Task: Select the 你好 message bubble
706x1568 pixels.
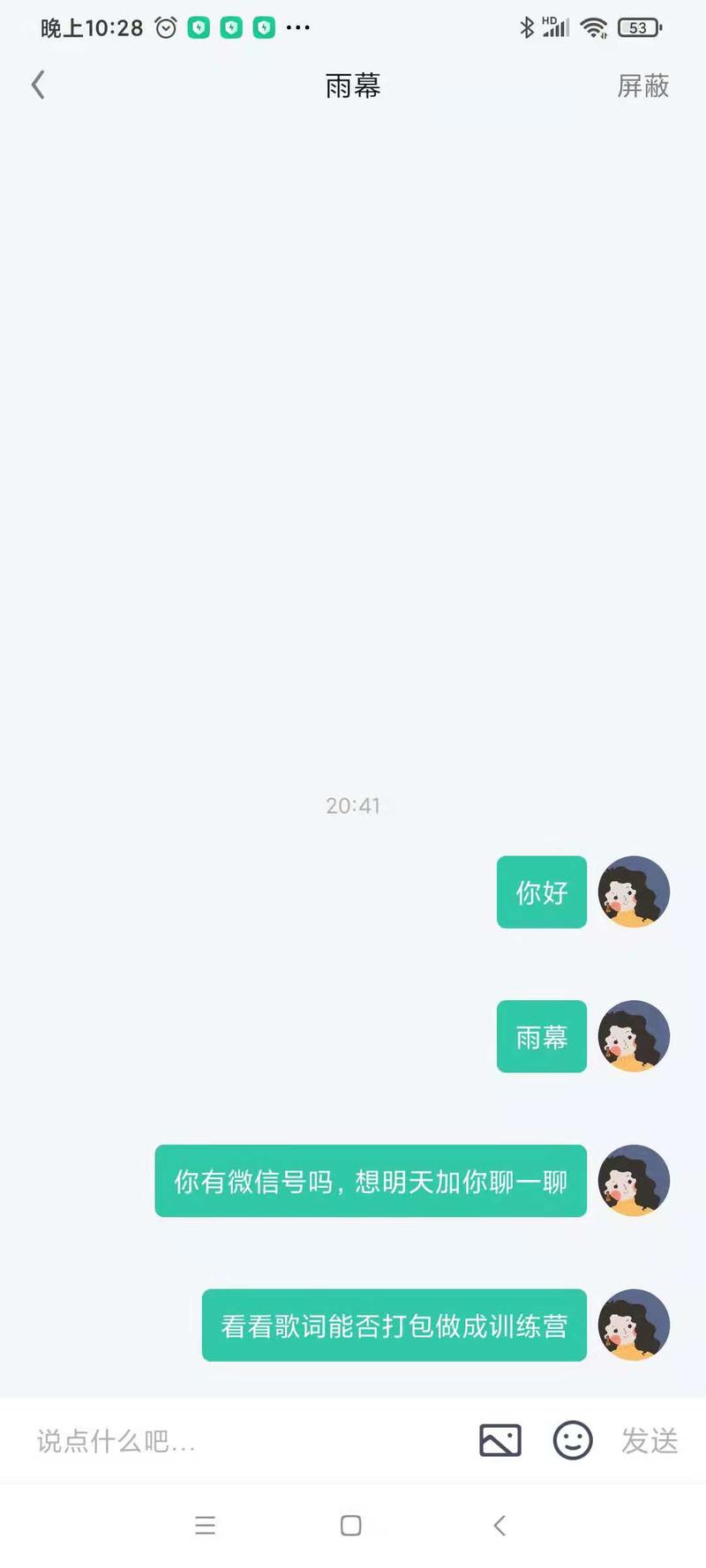Action: pos(541,892)
